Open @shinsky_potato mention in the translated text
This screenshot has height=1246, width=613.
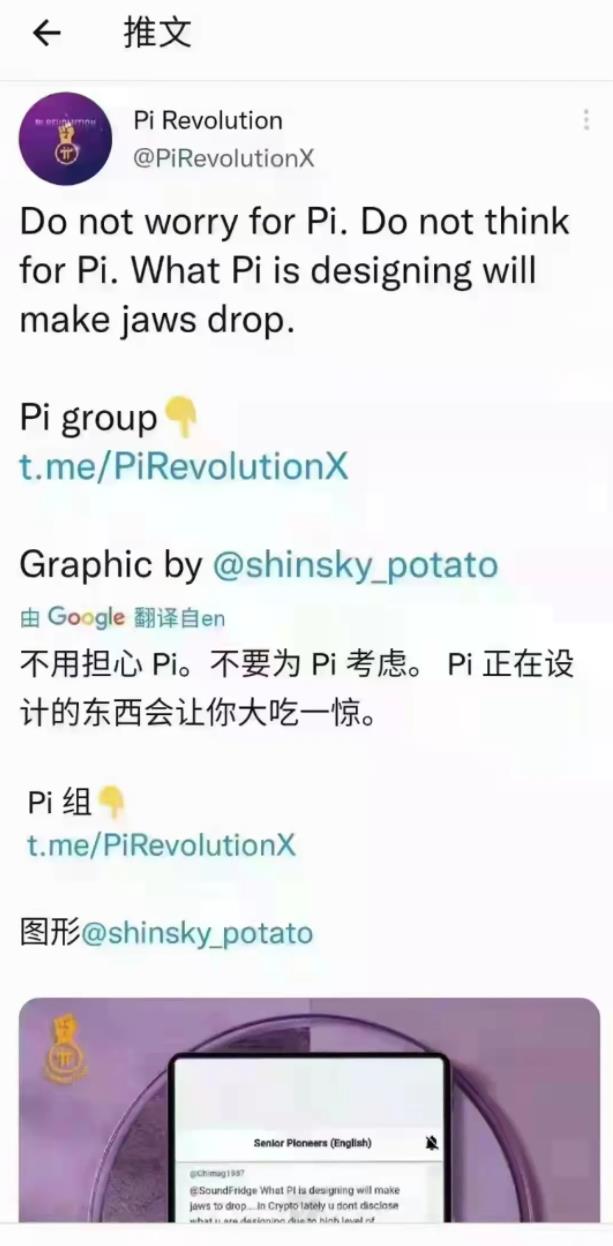[x=197, y=934]
